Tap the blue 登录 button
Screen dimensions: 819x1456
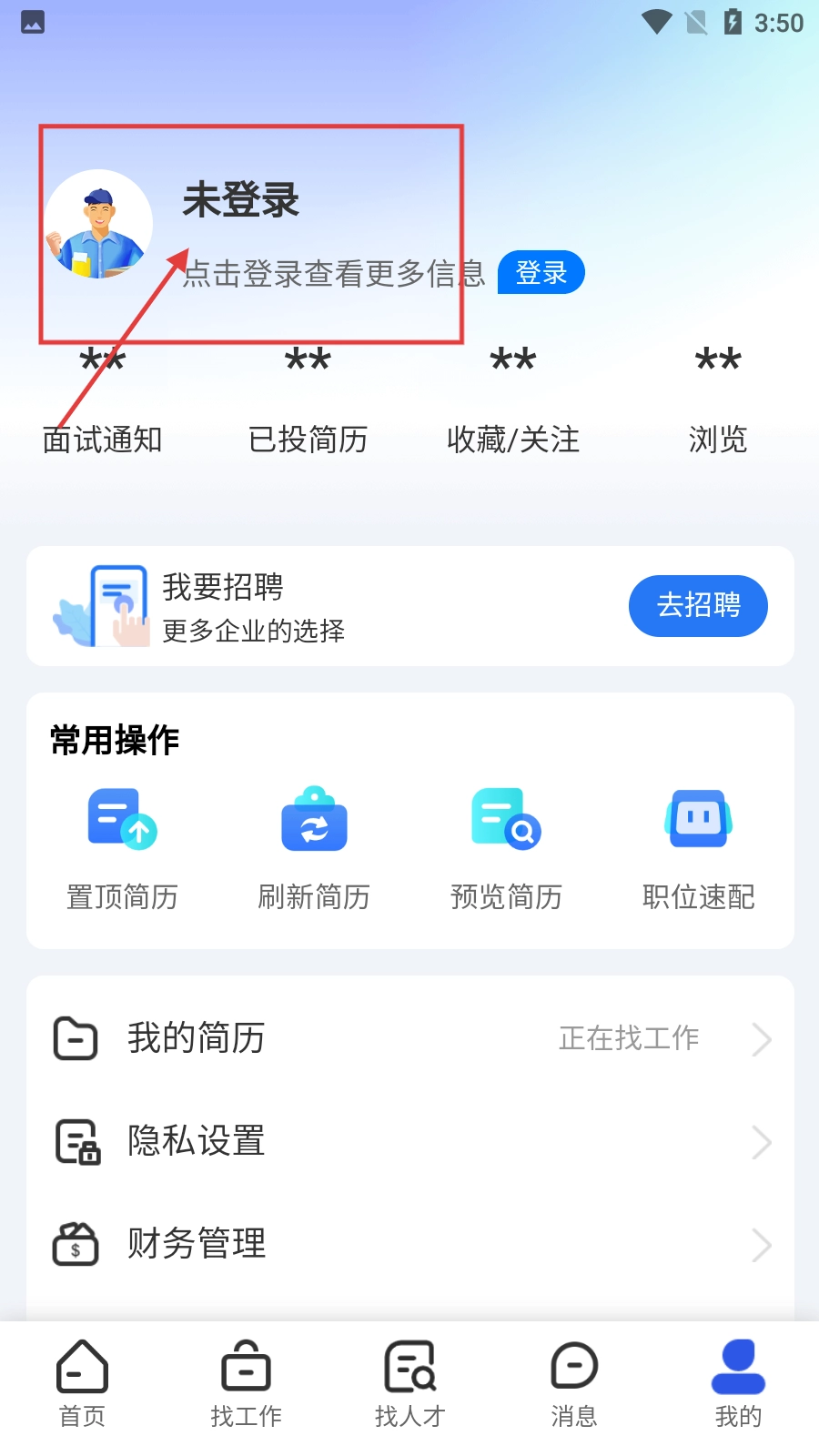pos(541,272)
